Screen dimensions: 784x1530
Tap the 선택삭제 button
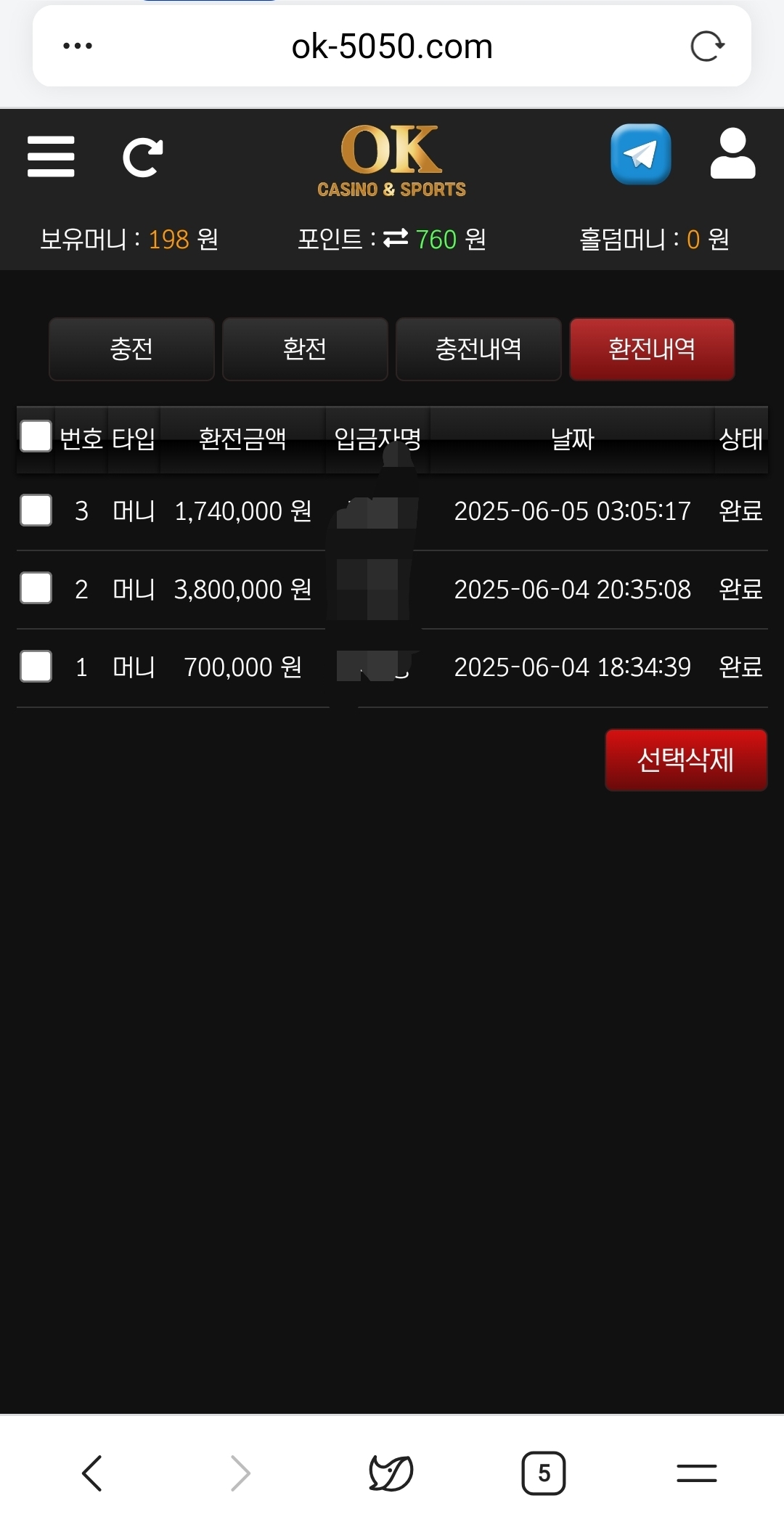point(686,760)
